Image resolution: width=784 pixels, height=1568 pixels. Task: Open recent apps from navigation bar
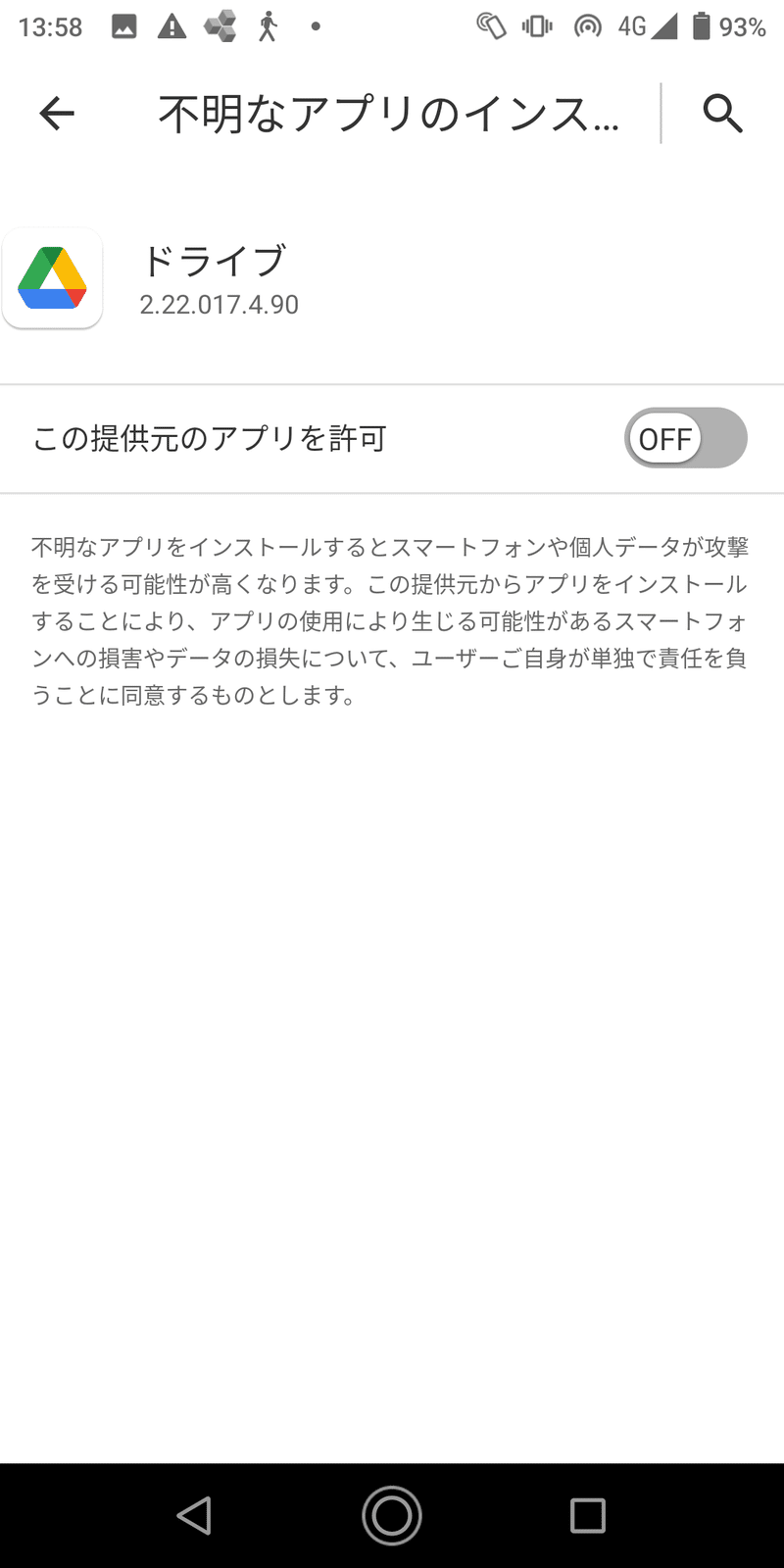[588, 1515]
